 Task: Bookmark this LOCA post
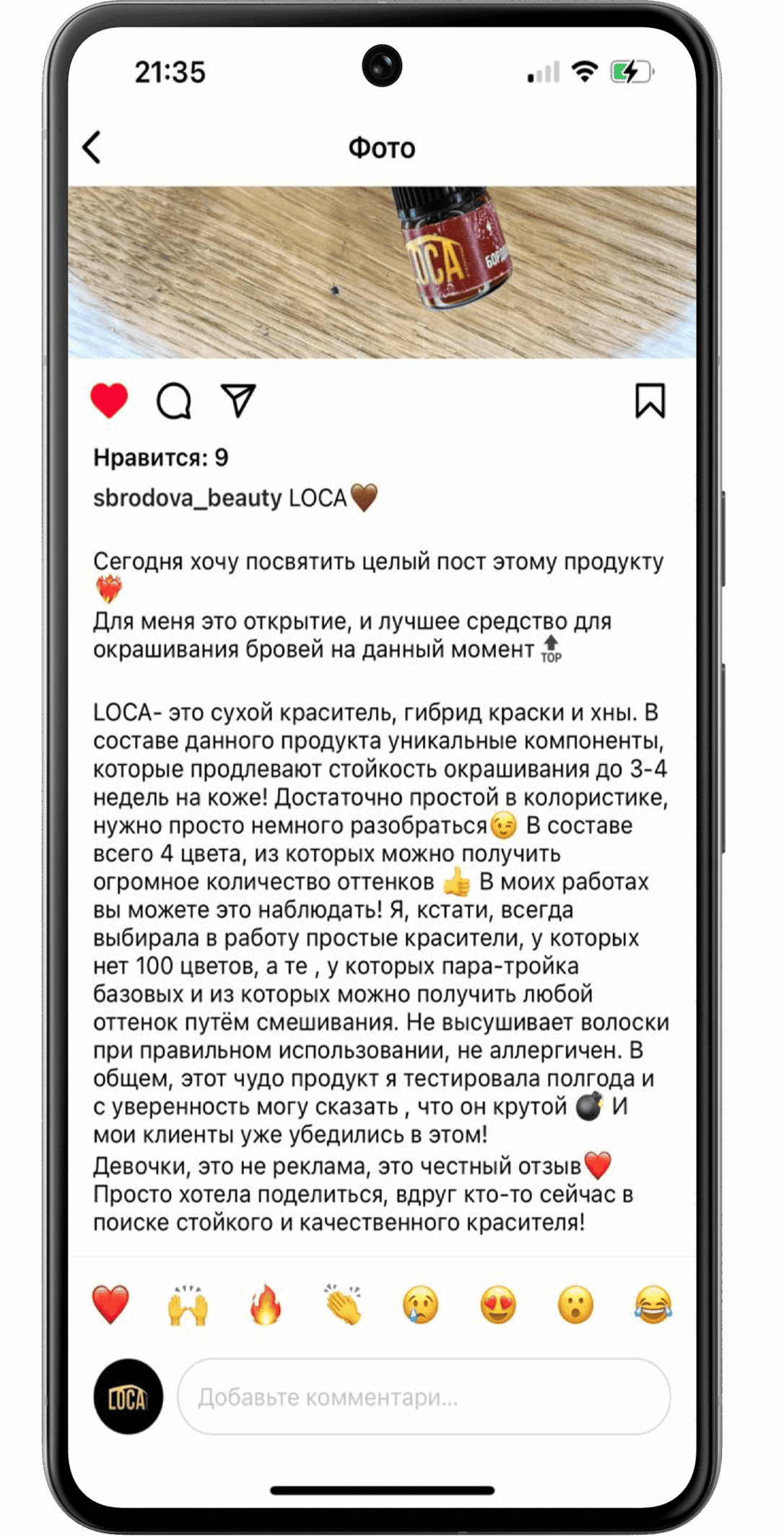coord(650,401)
